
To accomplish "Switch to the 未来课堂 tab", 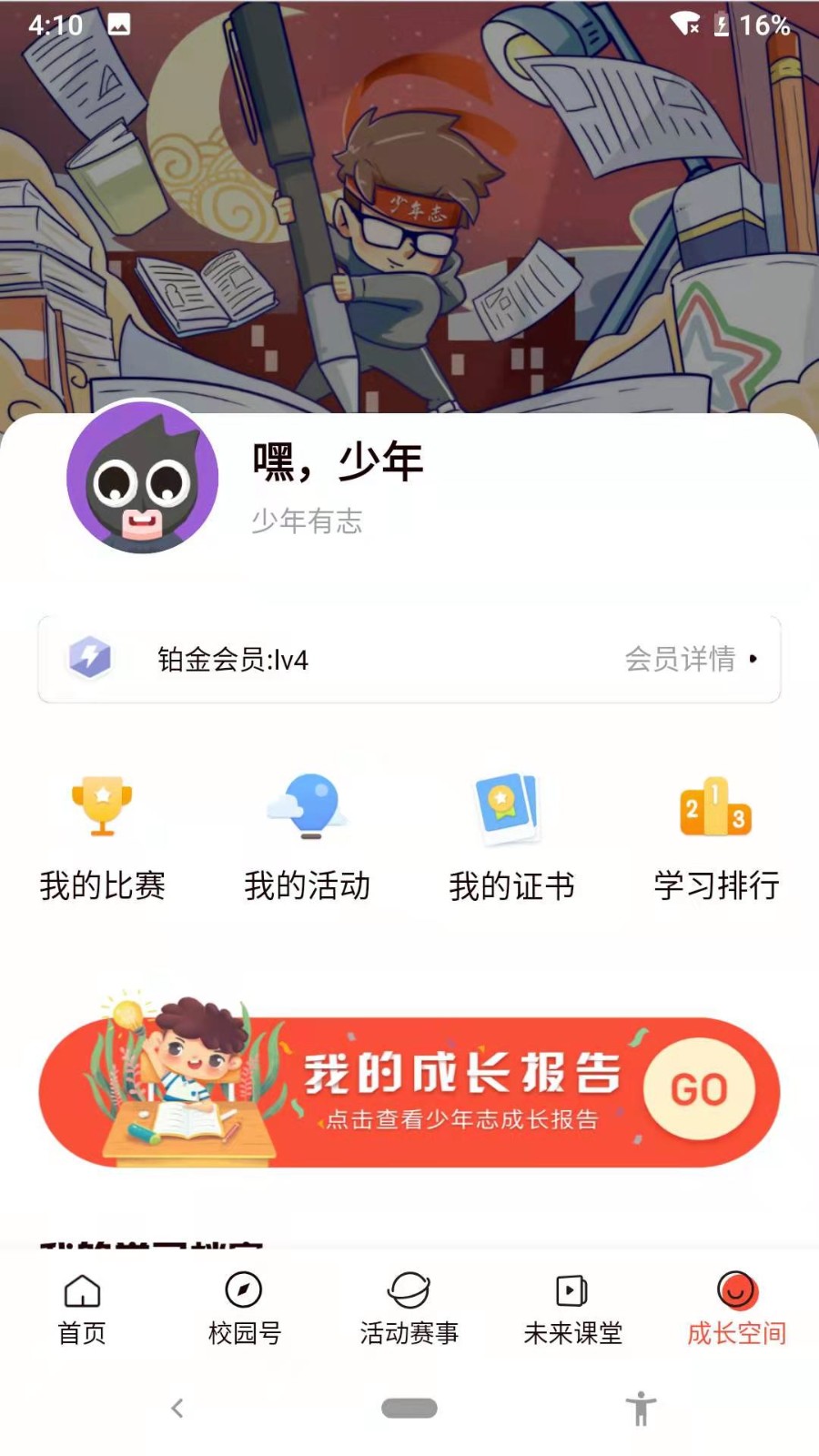I will (x=571, y=1310).
